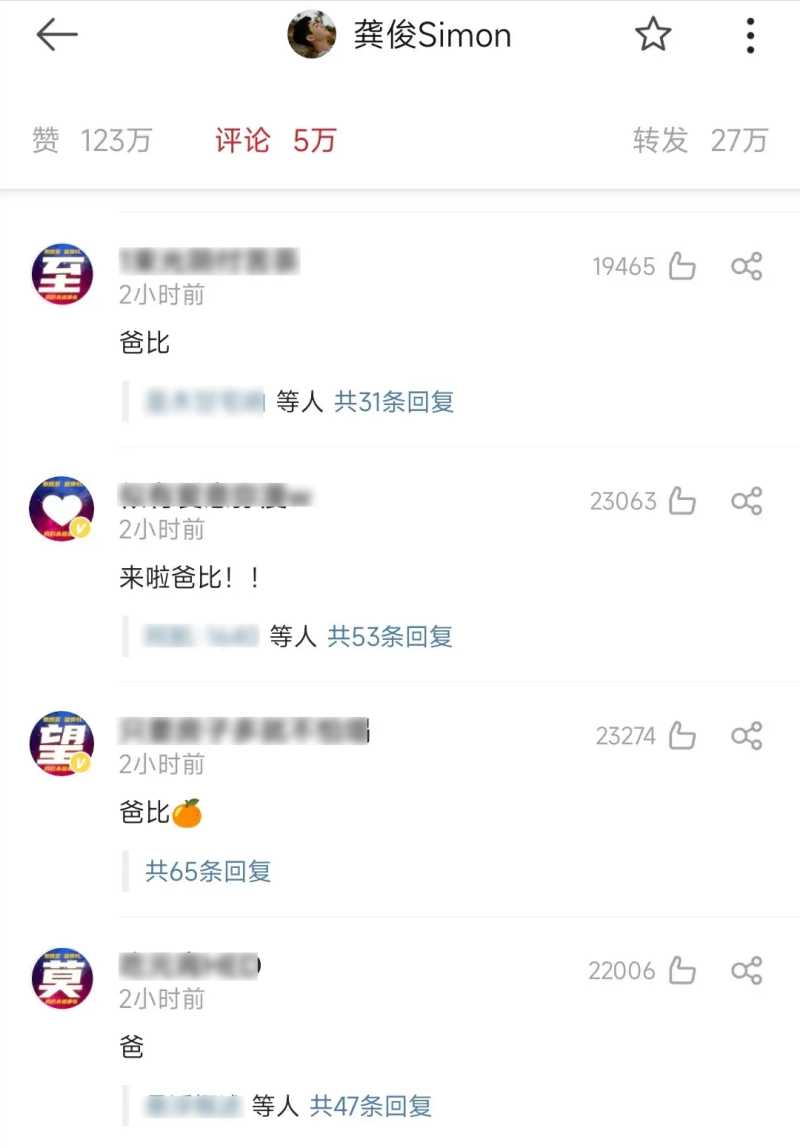Go back with the top-left arrow
This screenshot has height=1148, width=800.
(57, 35)
